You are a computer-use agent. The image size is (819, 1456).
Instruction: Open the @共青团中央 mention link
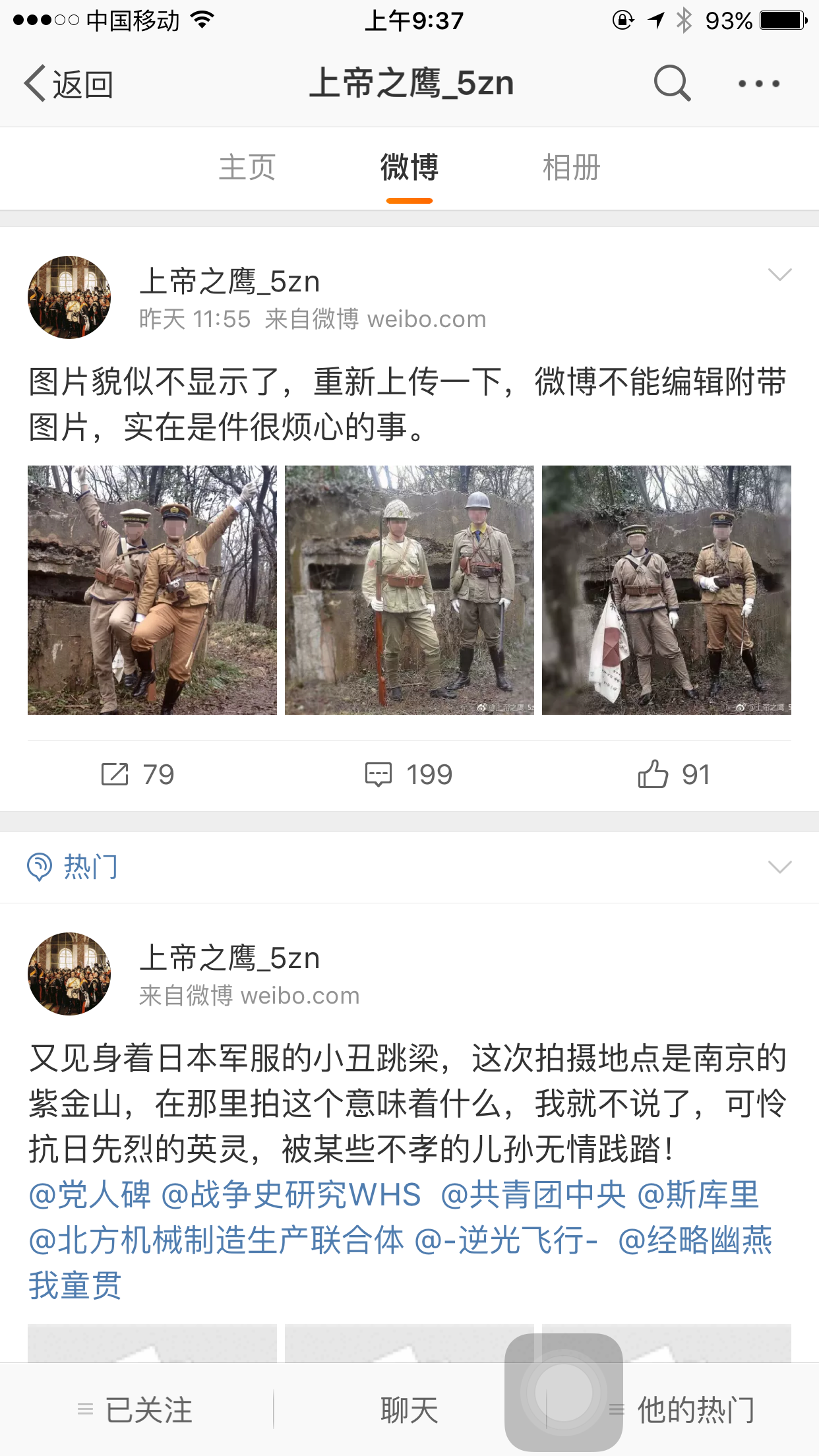point(533,1195)
